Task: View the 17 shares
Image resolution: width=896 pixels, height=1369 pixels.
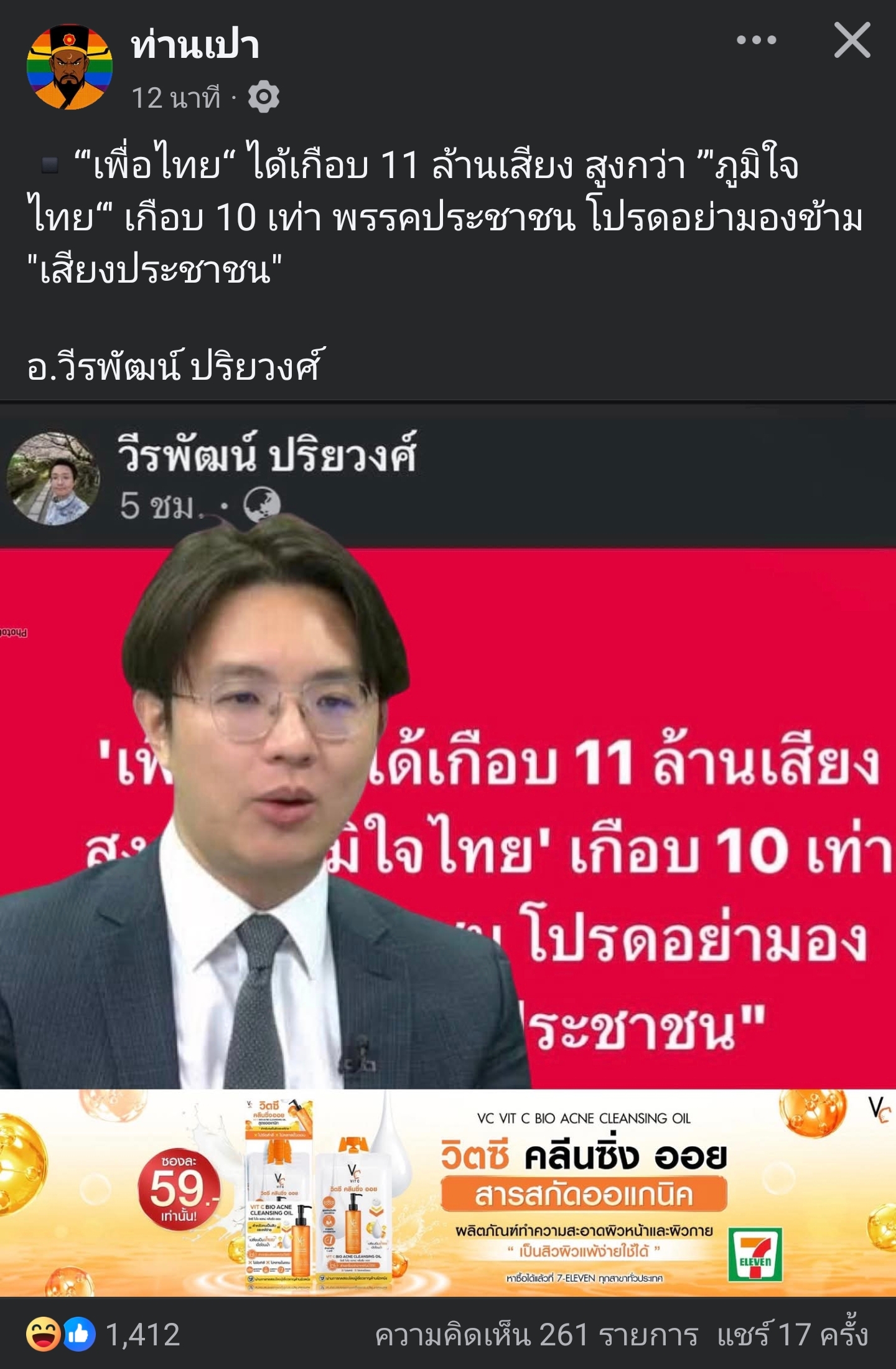Action: coord(792,1335)
